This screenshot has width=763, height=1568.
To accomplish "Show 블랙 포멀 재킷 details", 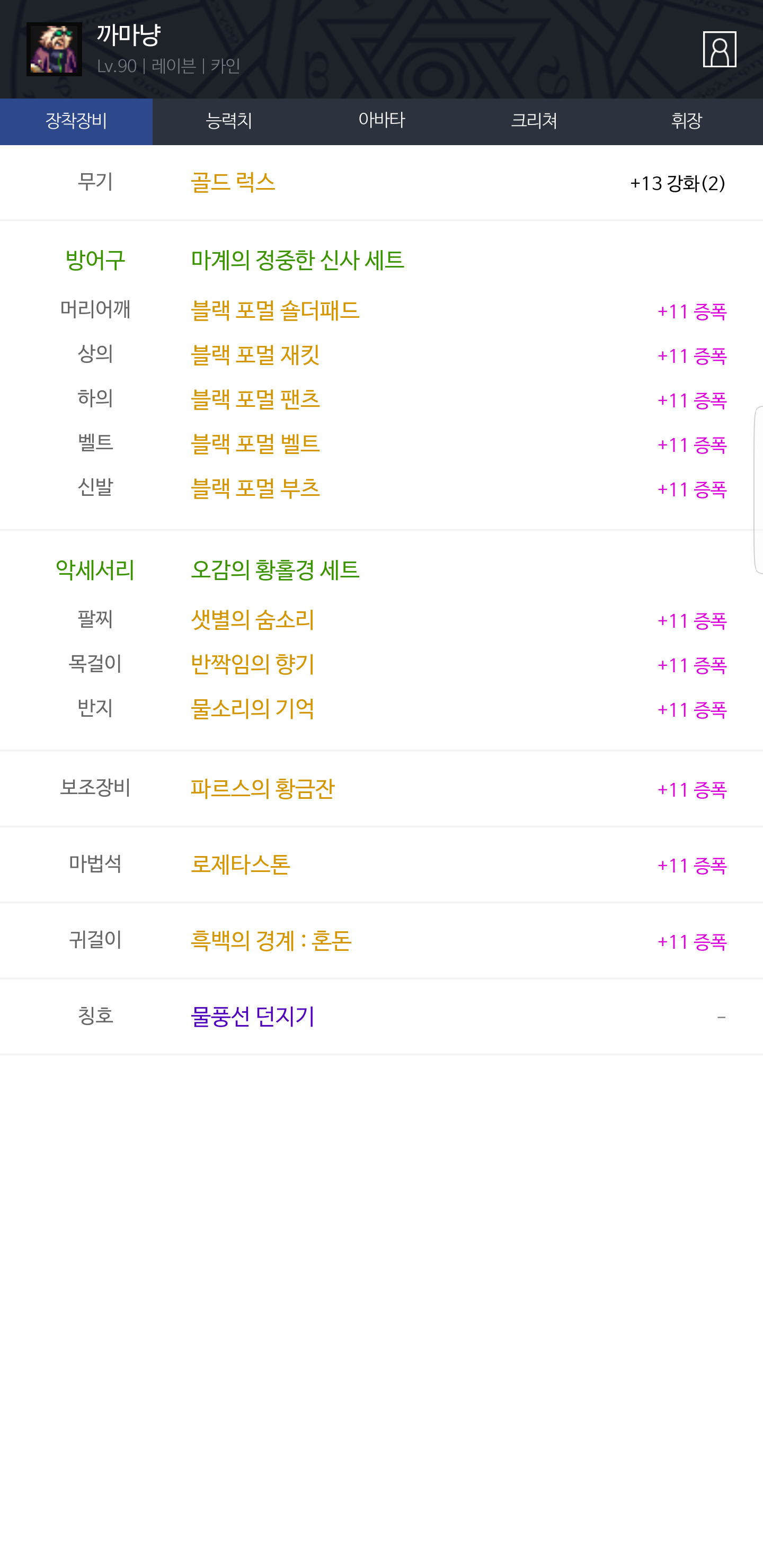I will tap(255, 355).
